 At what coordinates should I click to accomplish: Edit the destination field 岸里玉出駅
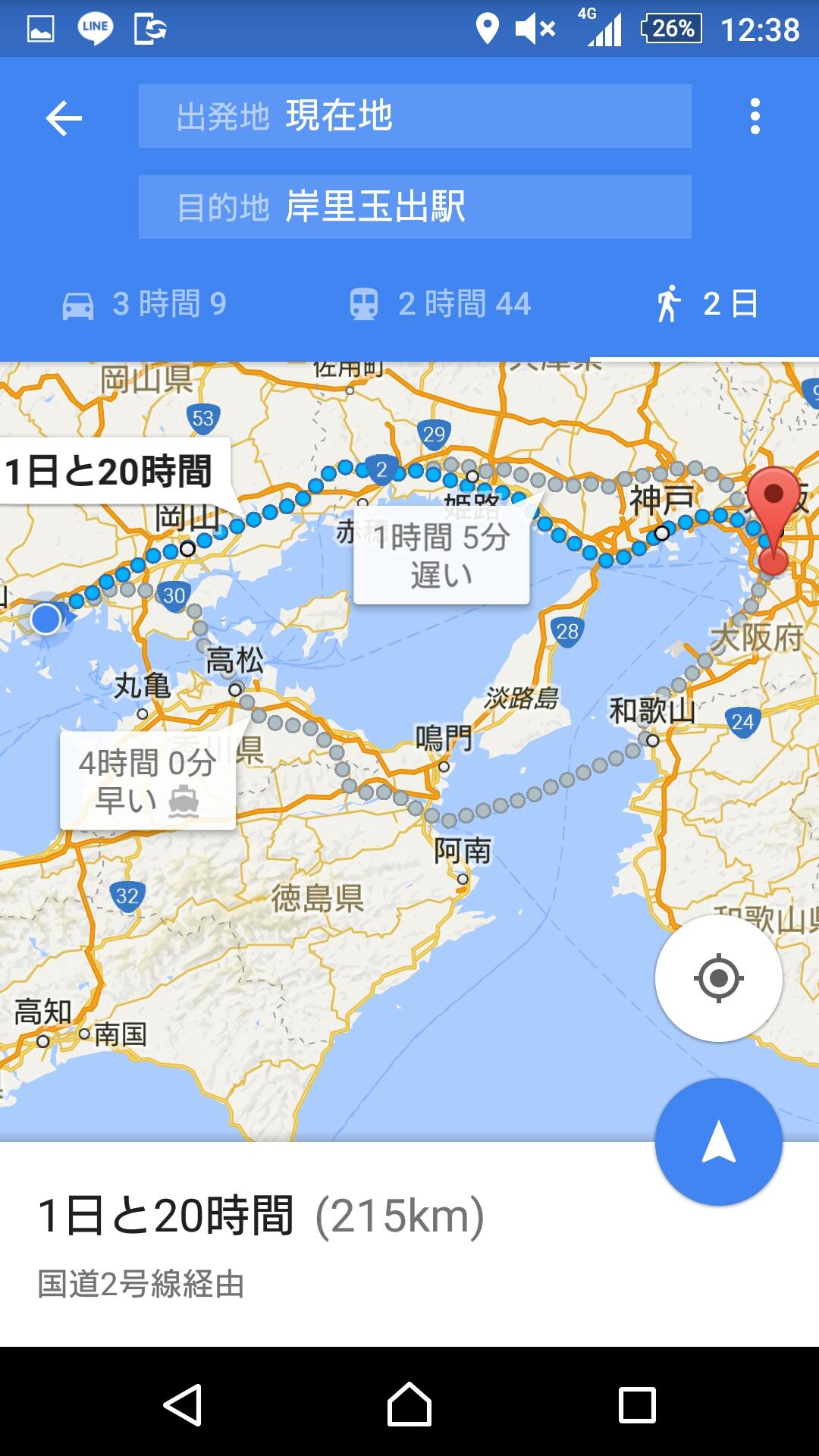[x=416, y=205]
